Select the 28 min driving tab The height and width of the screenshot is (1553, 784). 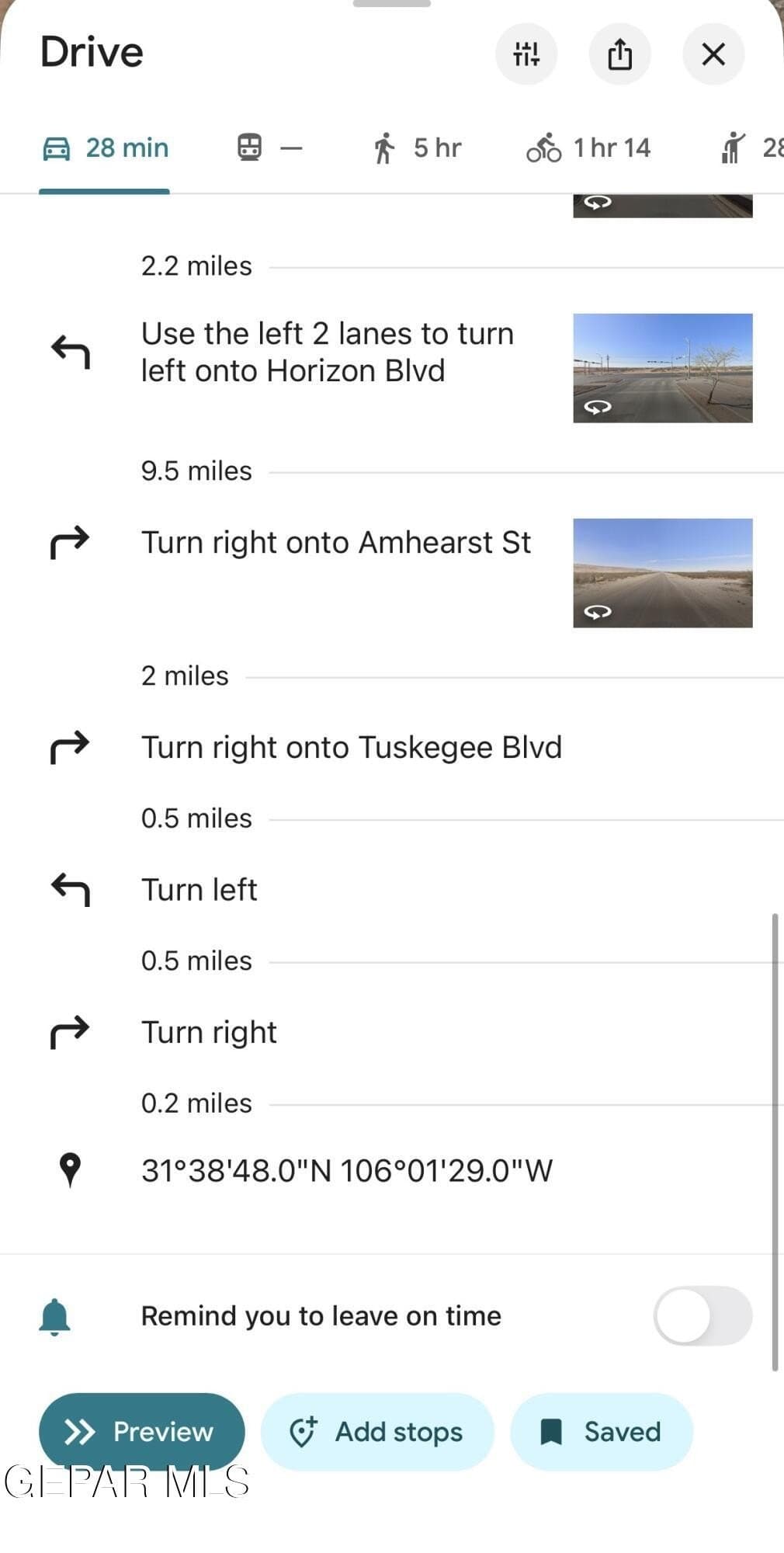105,148
